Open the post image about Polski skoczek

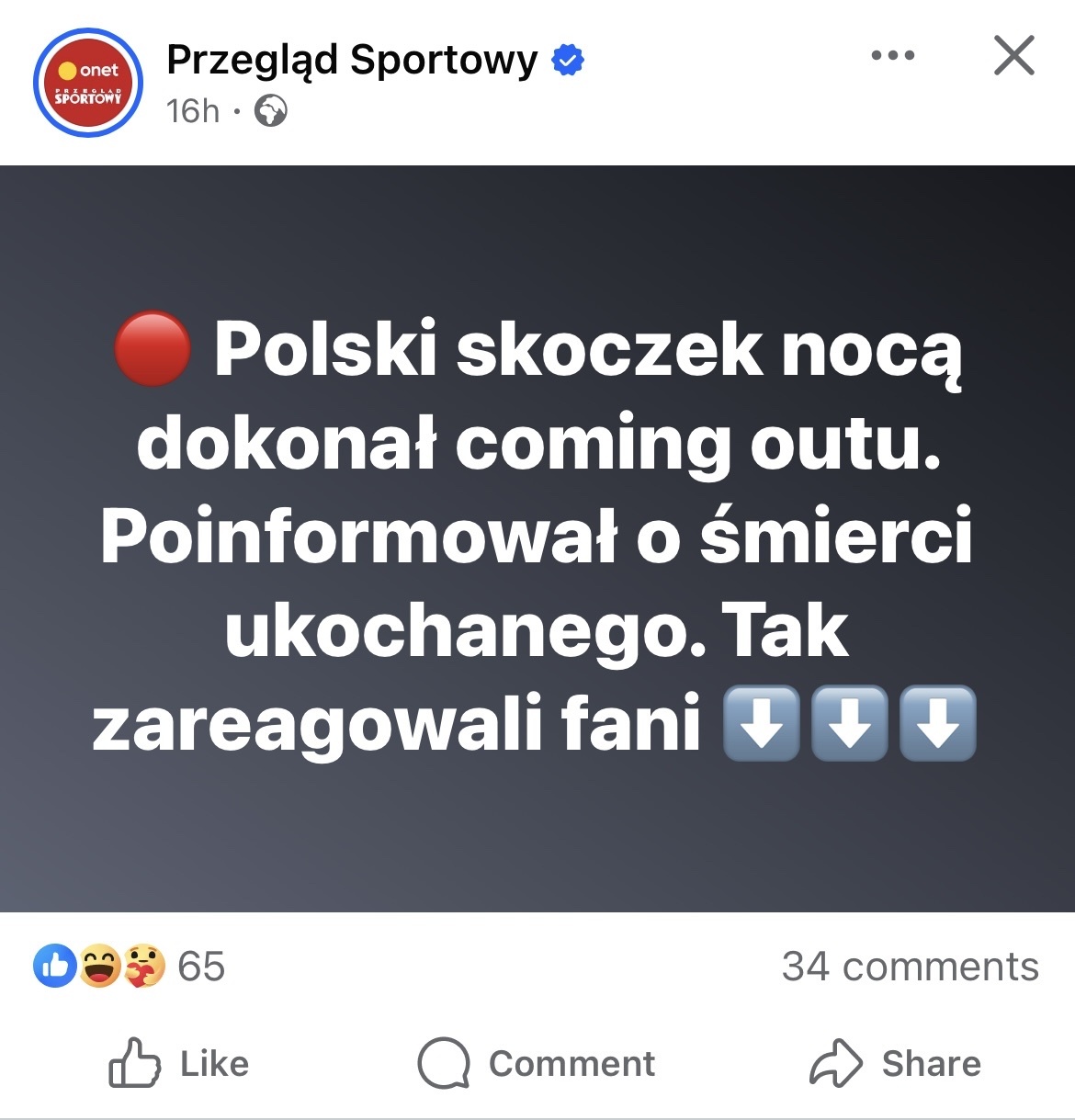(x=537, y=537)
